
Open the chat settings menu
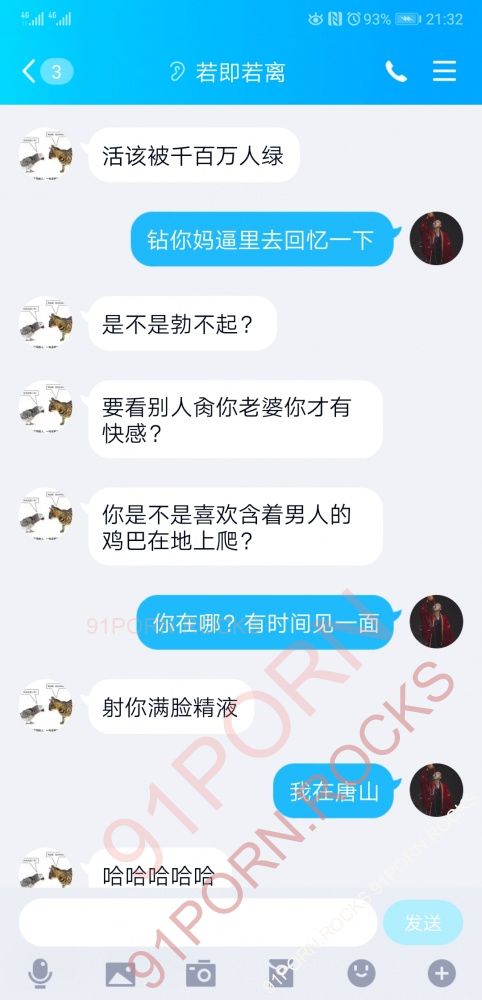pos(444,71)
